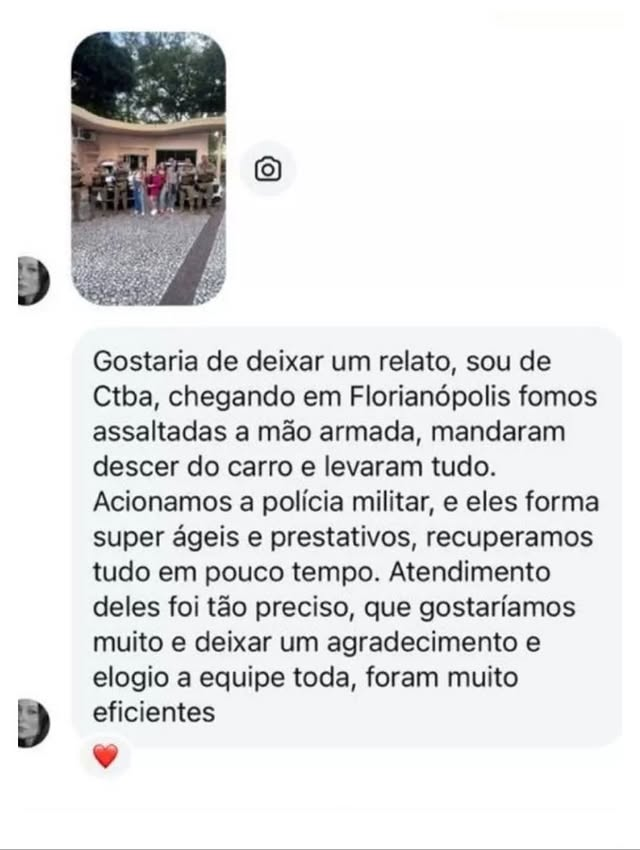This screenshot has width=640, height=850.
Task: Tap the camera icon beside the photo
Action: tap(268, 170)
